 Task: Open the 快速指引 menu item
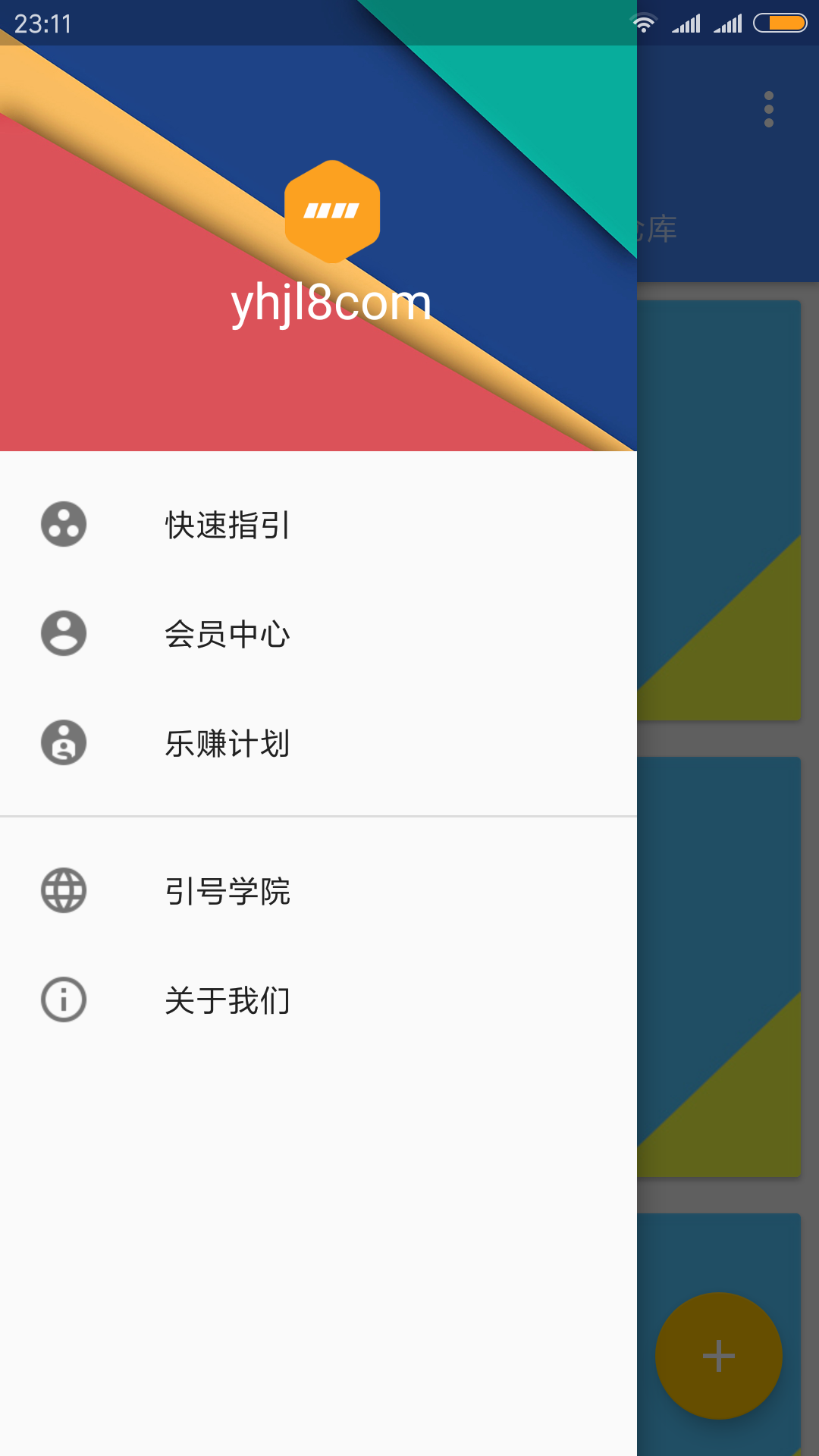pos(227,523)
